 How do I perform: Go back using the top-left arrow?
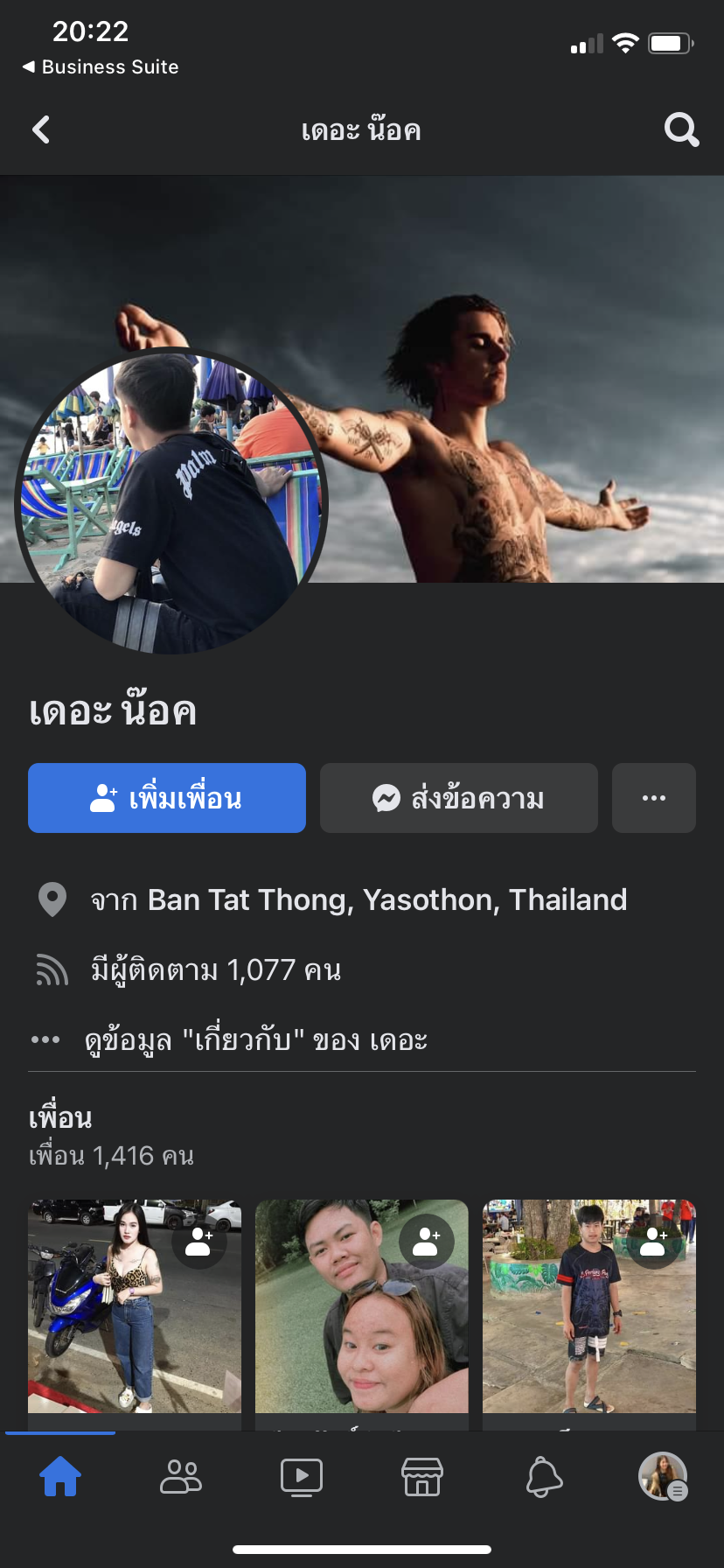(41, 129)
